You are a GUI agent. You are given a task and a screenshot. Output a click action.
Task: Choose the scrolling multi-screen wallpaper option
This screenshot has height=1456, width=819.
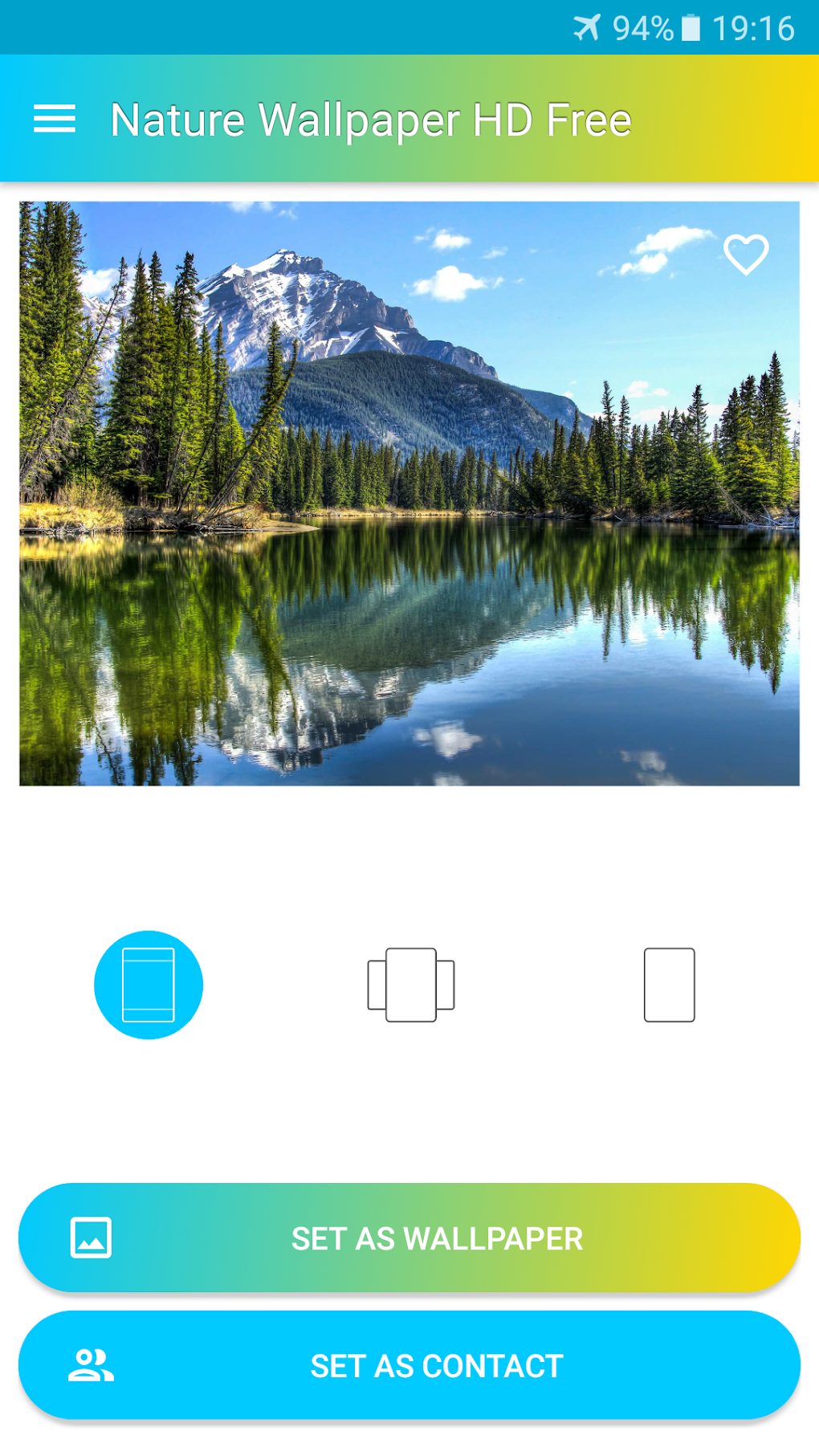410,985
